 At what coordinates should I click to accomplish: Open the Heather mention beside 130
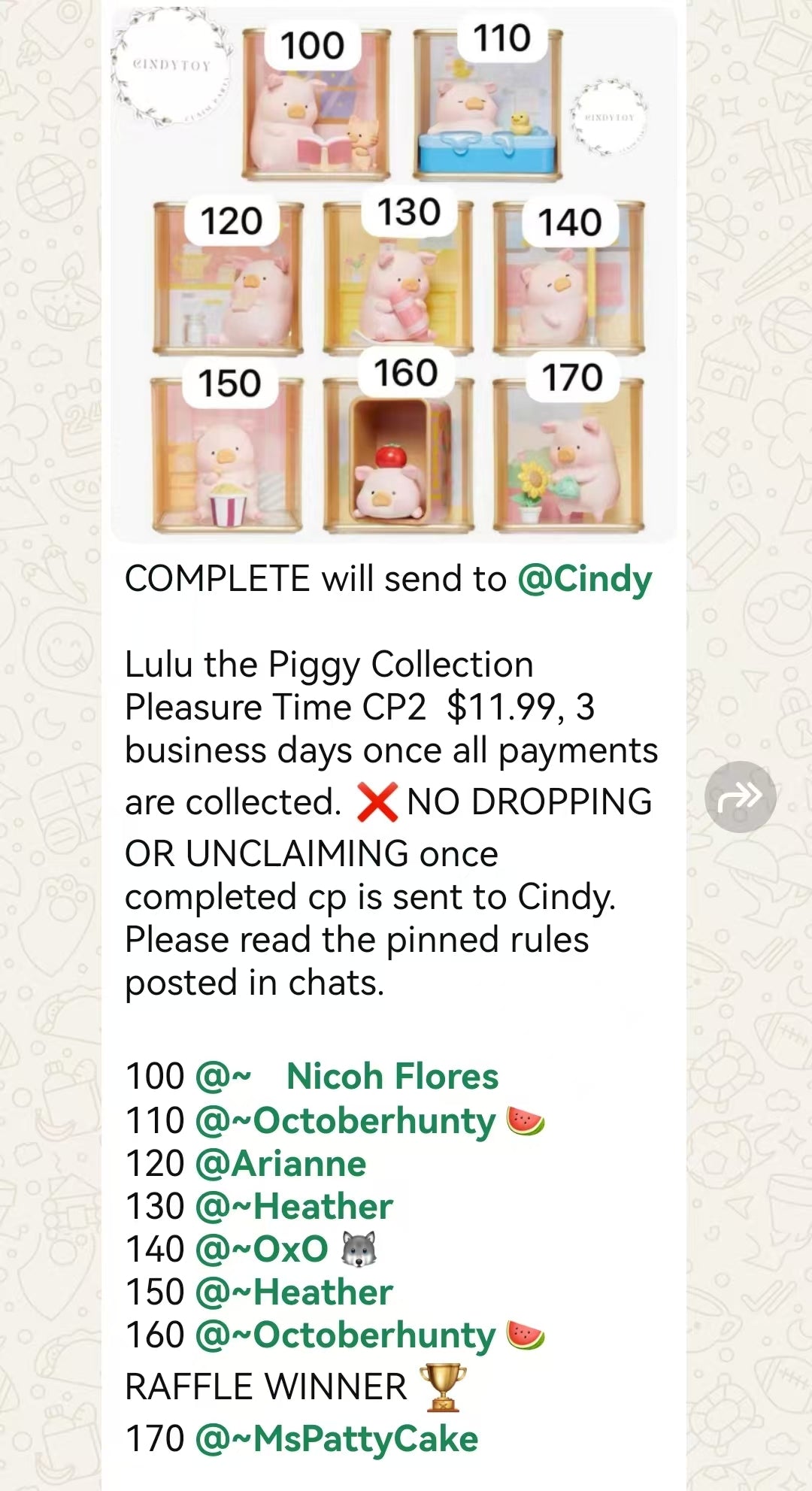coord(294,1207)
